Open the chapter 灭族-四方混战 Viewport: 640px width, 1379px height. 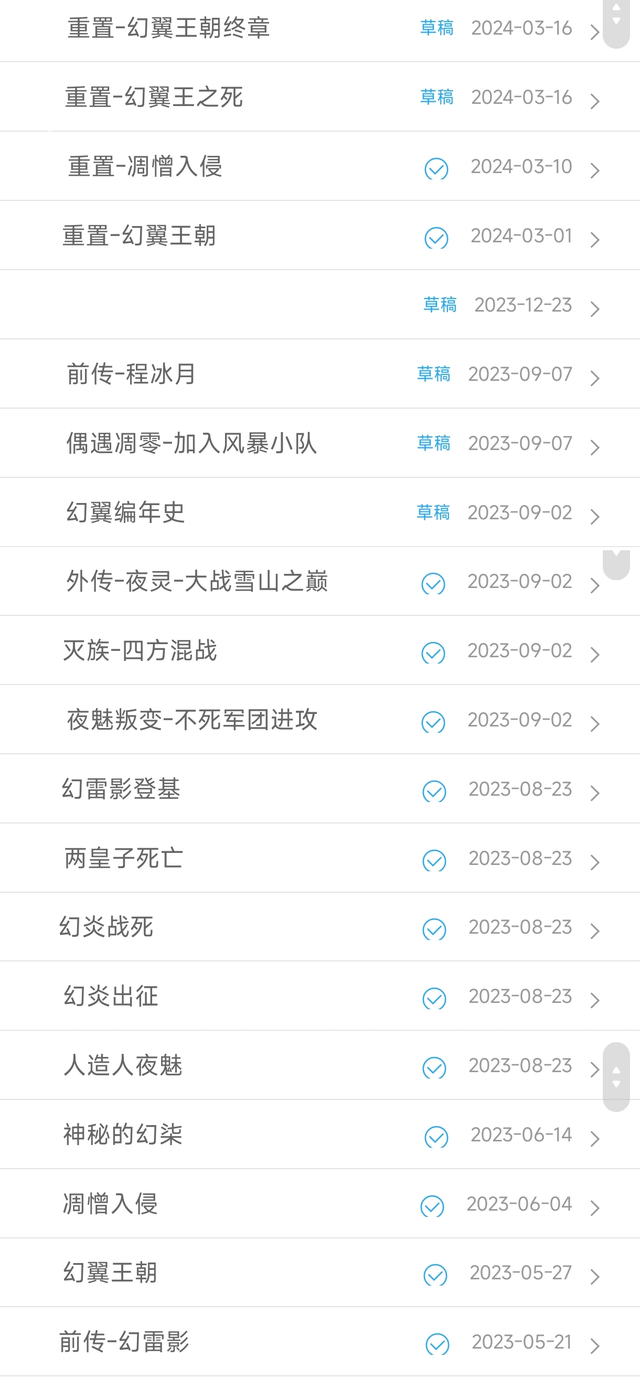pos(320,651)
